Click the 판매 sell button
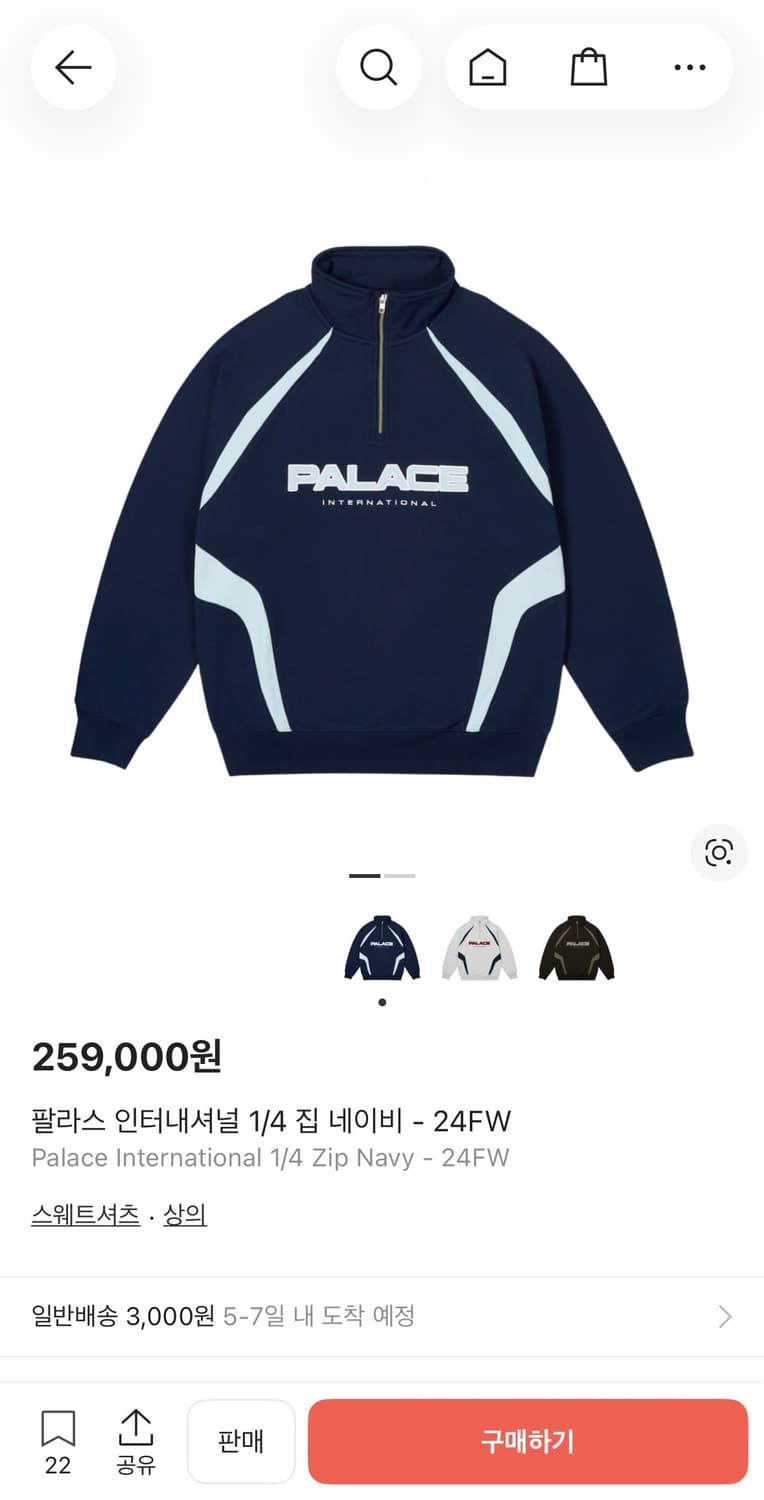This screenshot has width=764, height=1500. pos(241,1440)
